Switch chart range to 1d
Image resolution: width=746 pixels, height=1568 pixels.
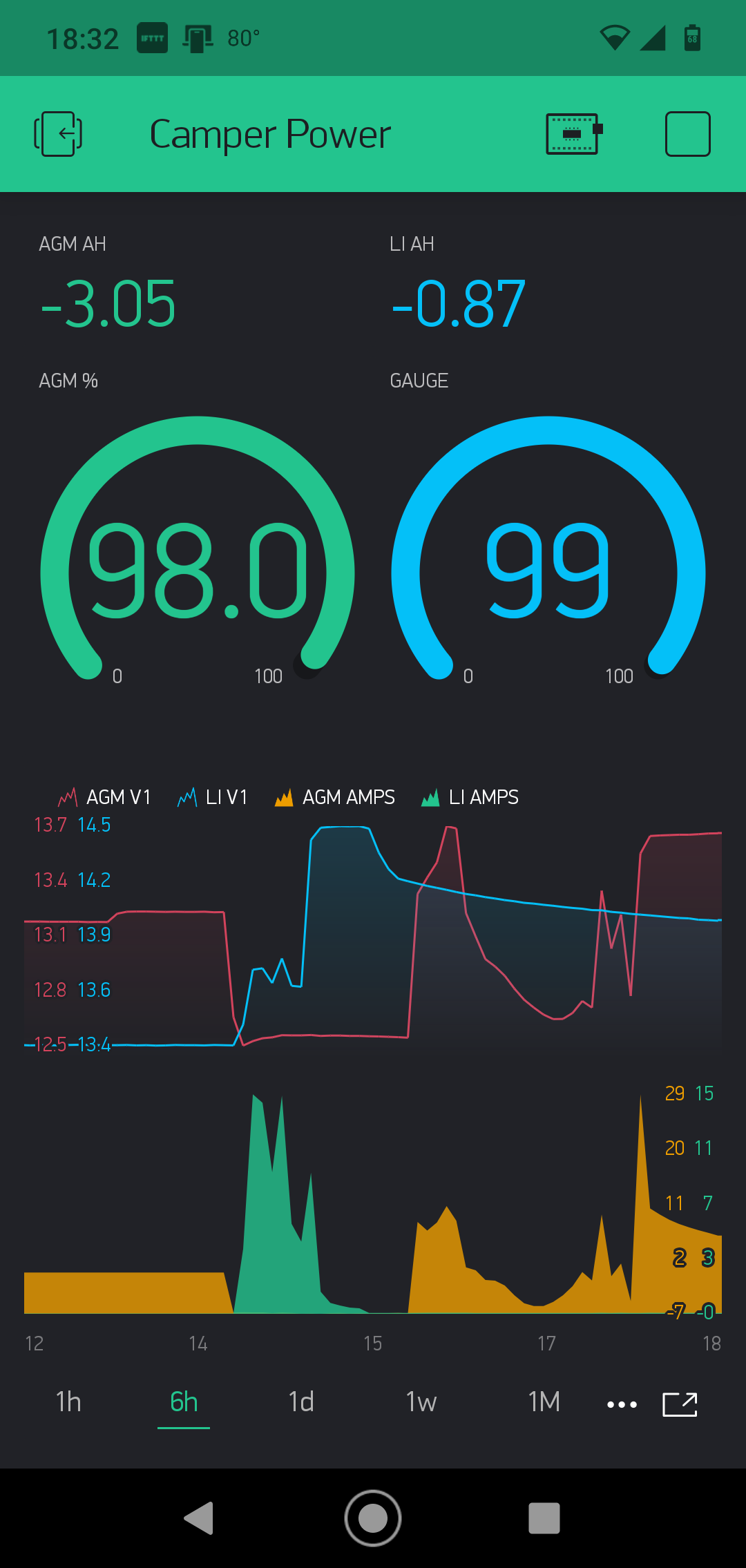pos(301,1402)
